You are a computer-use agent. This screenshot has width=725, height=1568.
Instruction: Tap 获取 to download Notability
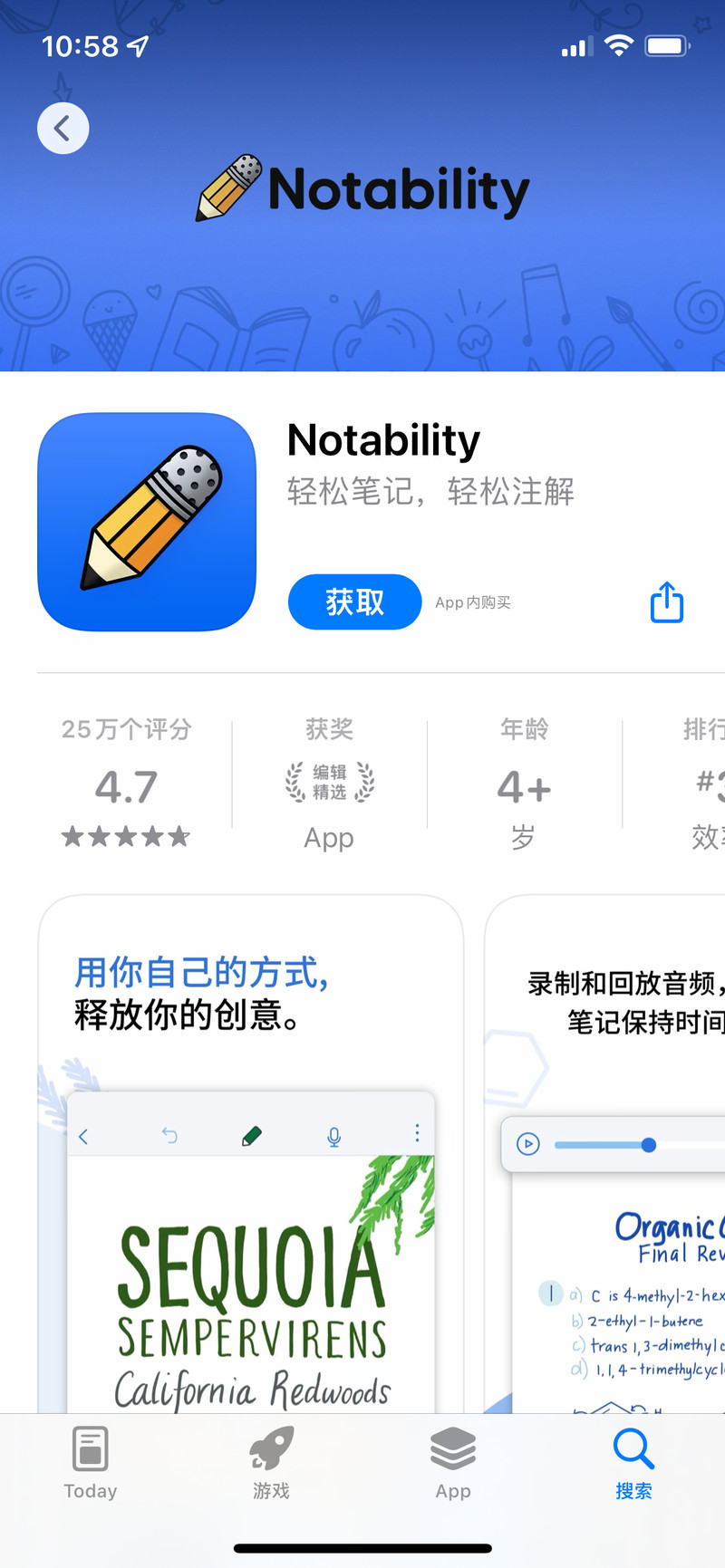point(354,602)
